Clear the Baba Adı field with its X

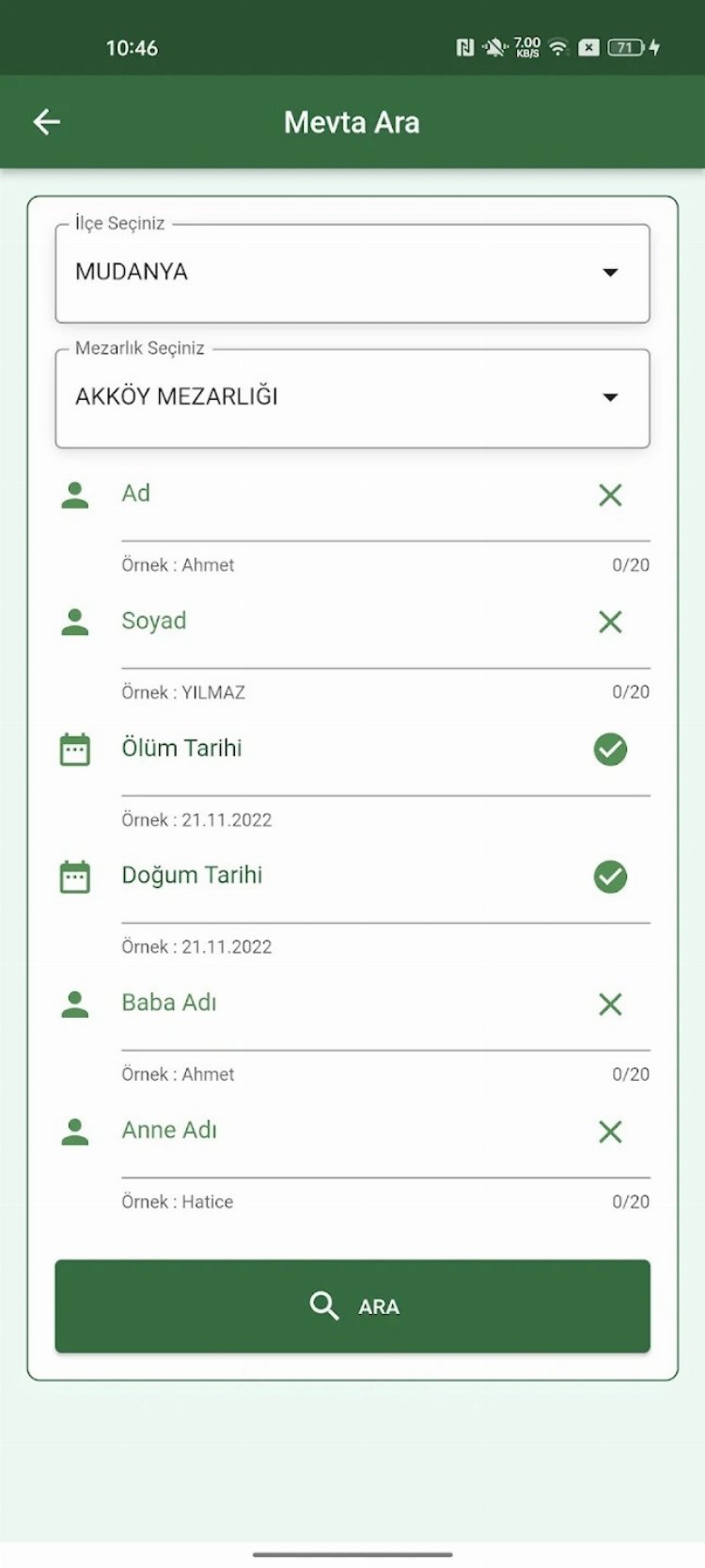[610, 1005]
